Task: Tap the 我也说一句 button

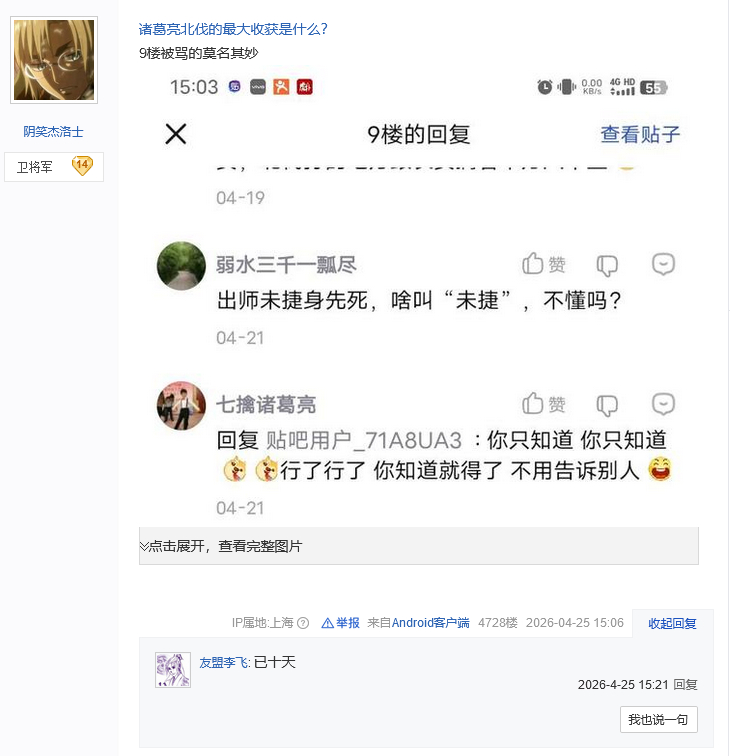Action: 658,720
